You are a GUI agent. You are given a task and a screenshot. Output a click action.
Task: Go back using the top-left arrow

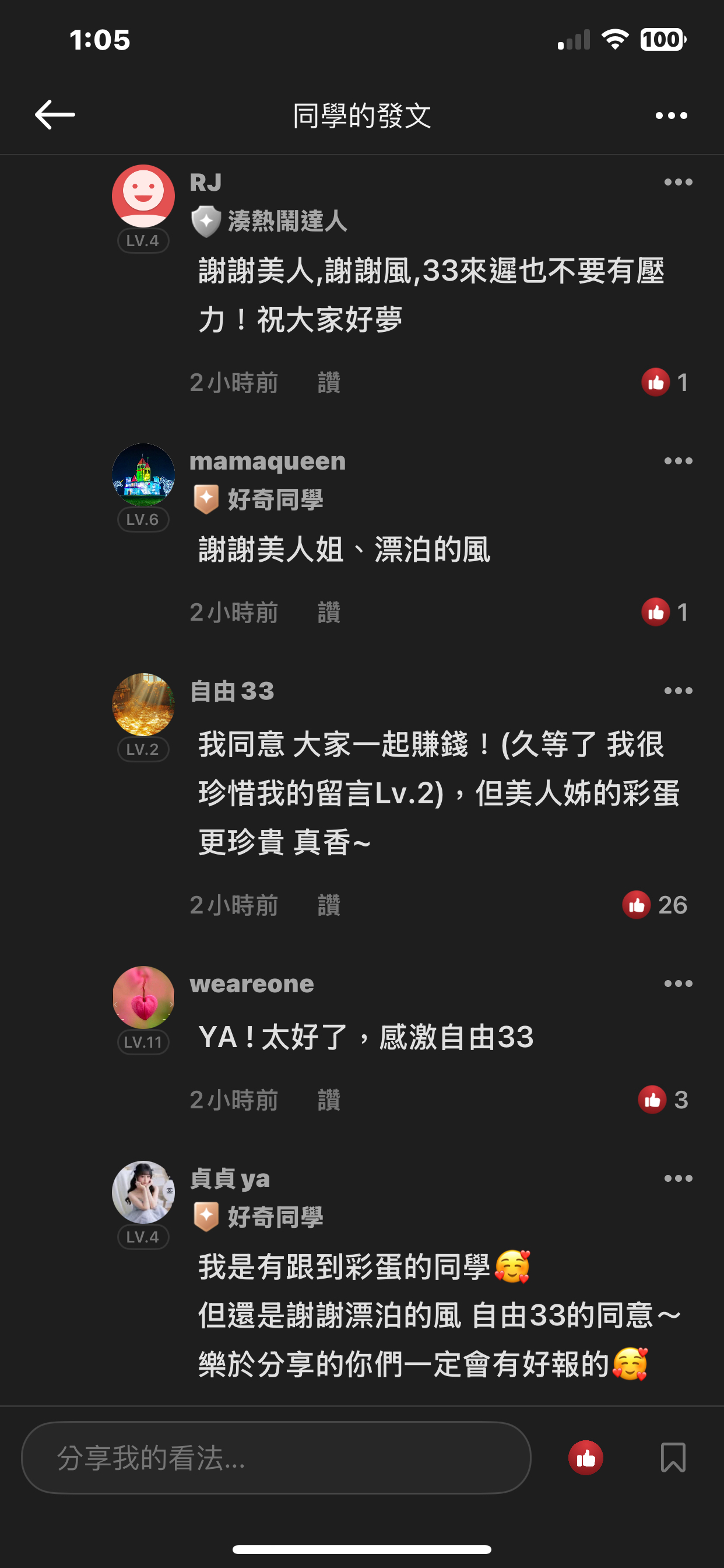[55, 114]
